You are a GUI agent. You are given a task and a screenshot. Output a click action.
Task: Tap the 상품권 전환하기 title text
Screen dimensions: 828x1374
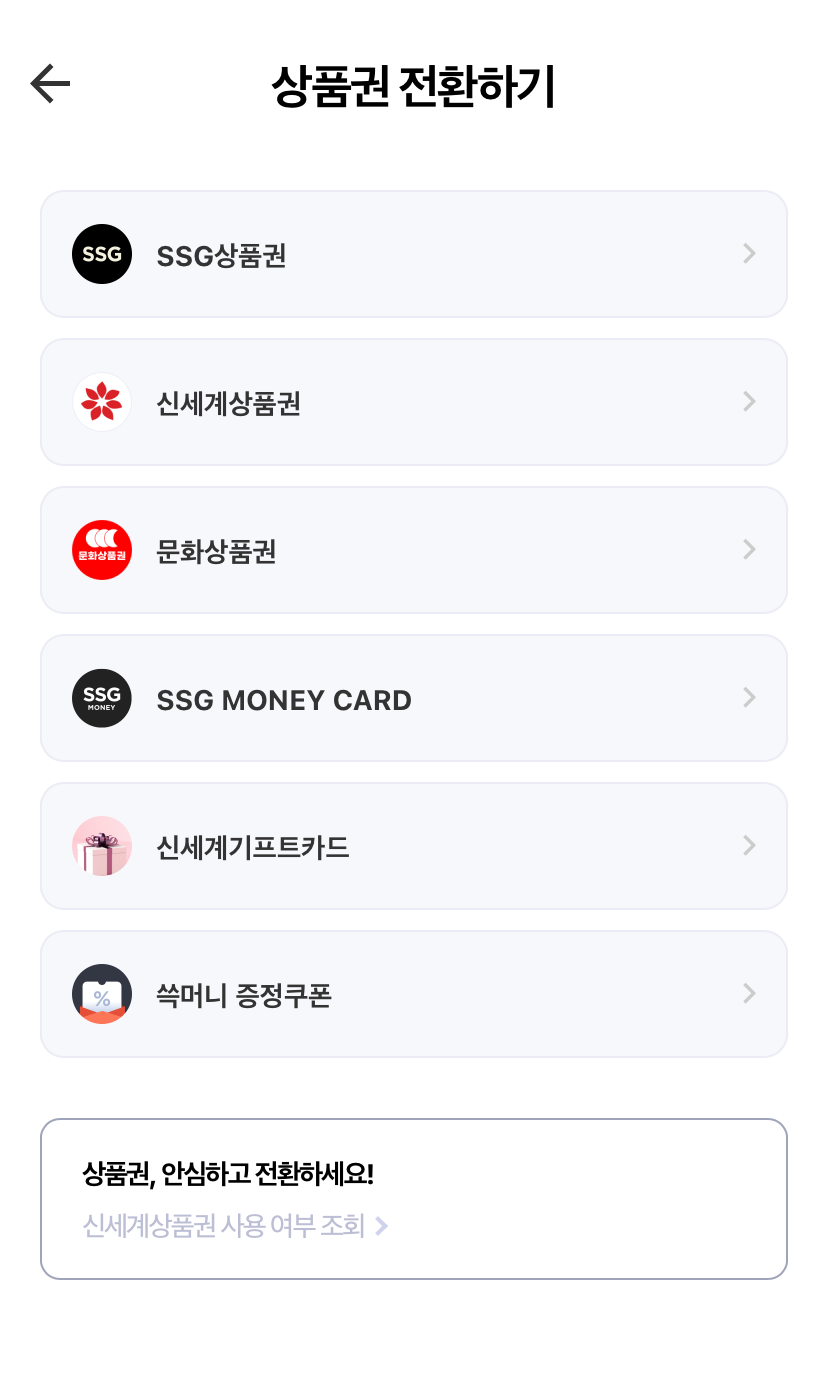(x=414, y=86)
